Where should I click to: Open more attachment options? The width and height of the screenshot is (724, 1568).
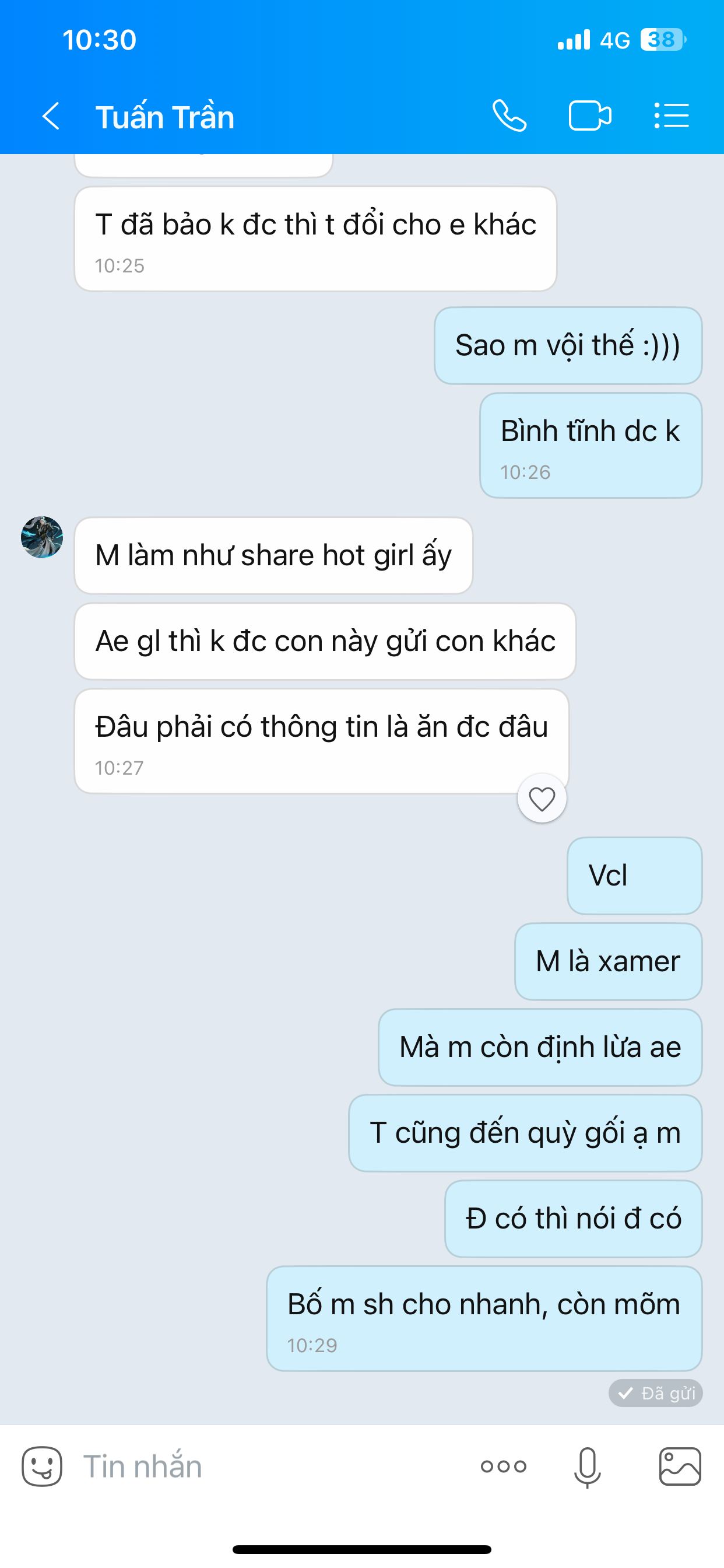[x=503, y=1467]
